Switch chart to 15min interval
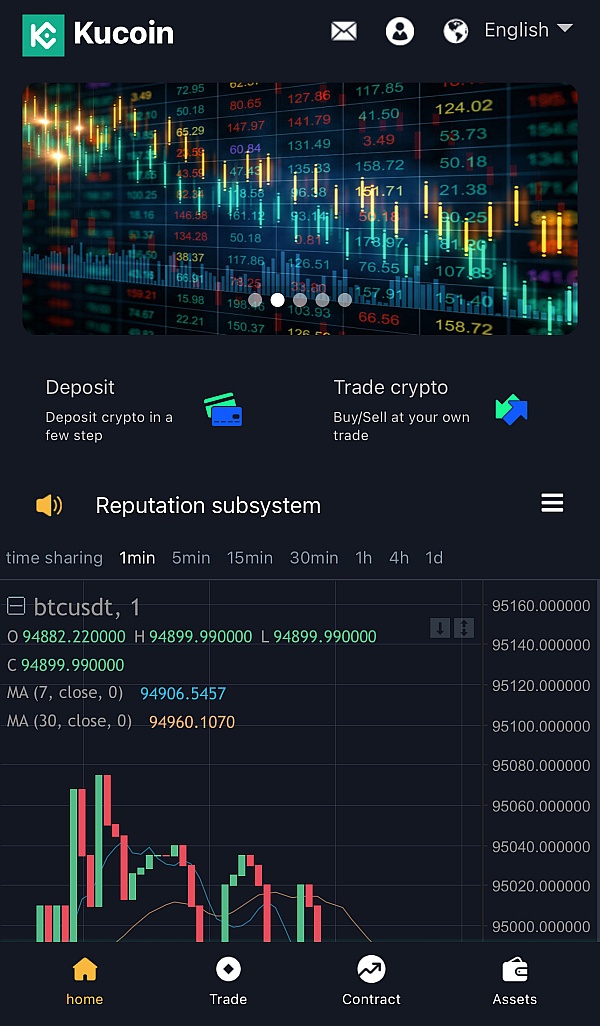 click(x=249, y=557)
